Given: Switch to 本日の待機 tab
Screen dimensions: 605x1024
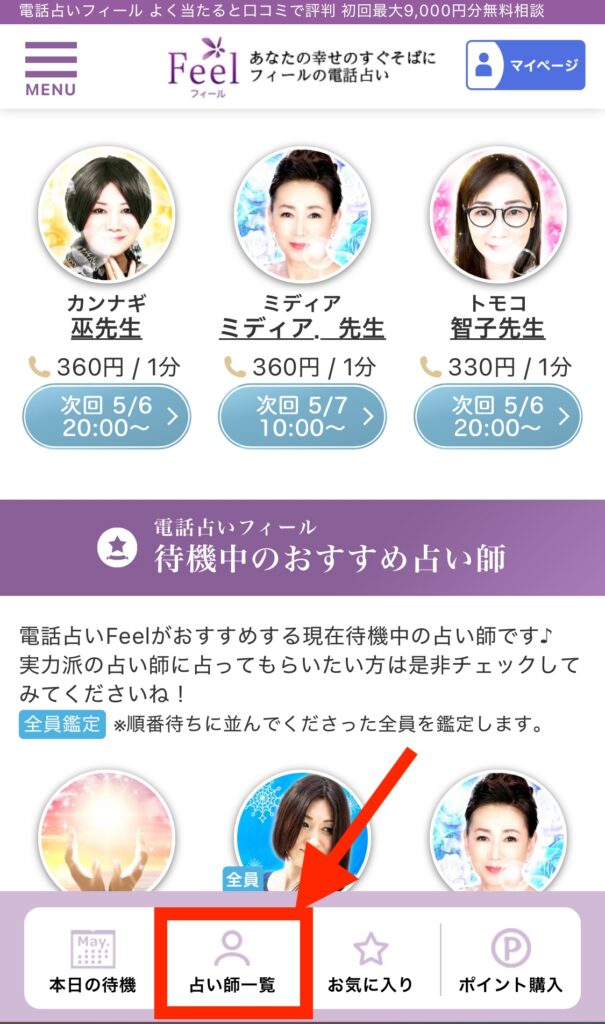Looking at the screenshot, I should coord(92,961).
